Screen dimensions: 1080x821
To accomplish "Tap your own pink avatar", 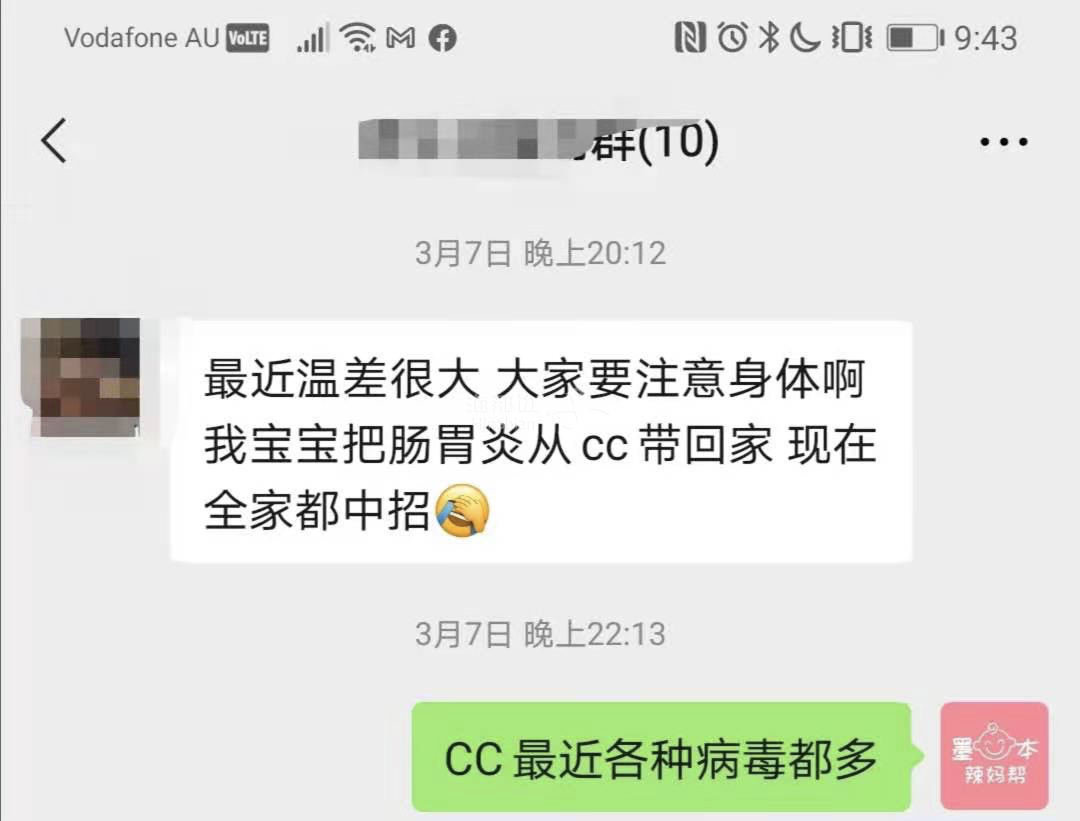I will pyautogui.click(x=994, y=756).
